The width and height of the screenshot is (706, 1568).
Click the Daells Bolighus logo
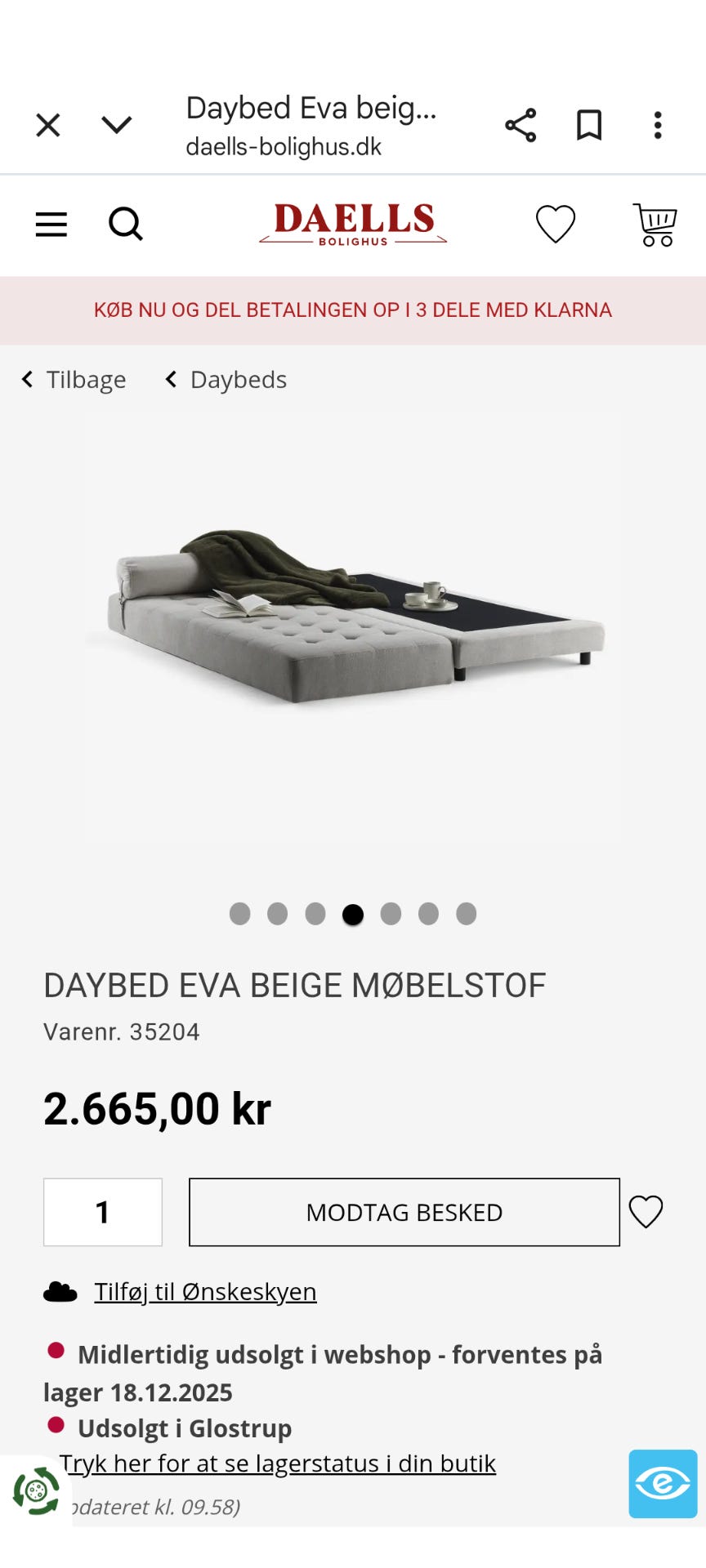coord(355,223)
